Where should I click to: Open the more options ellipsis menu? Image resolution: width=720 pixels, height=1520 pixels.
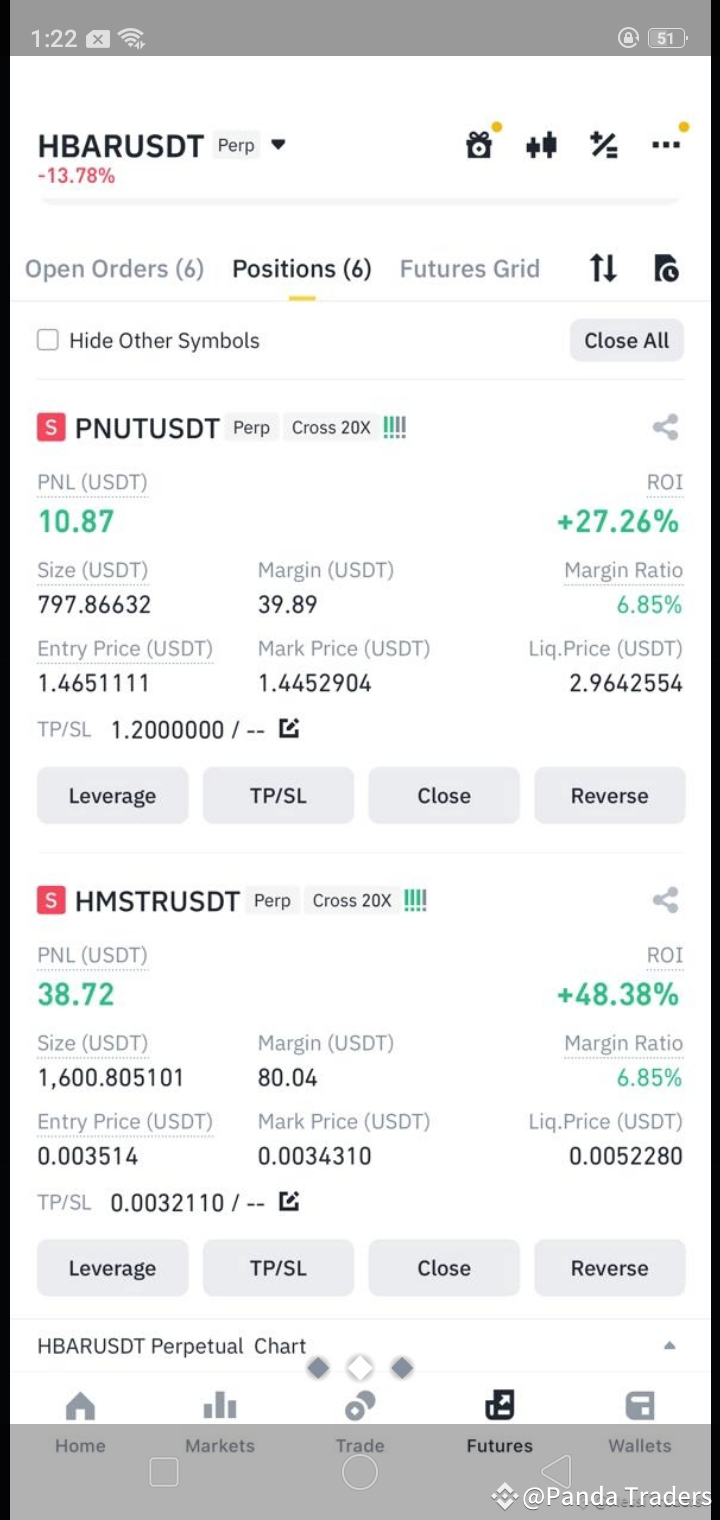[666, 144]
